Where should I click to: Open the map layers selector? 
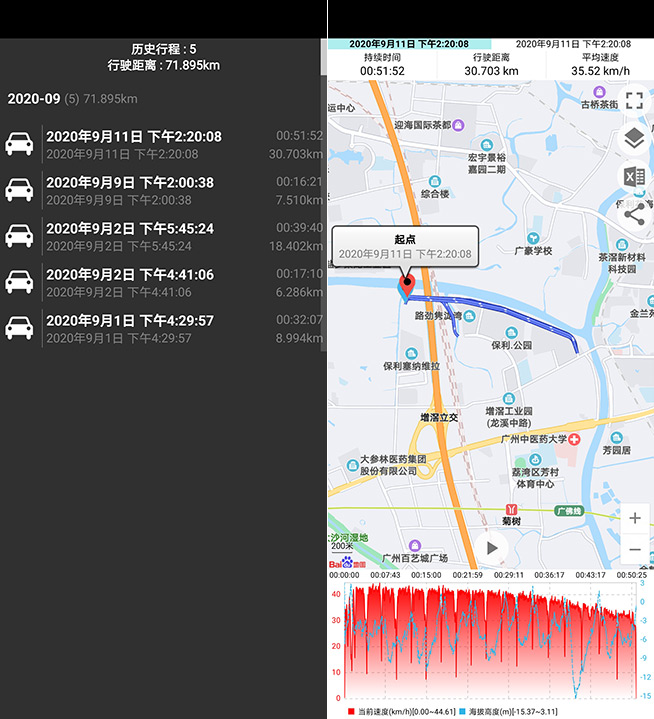coord(634,138)
